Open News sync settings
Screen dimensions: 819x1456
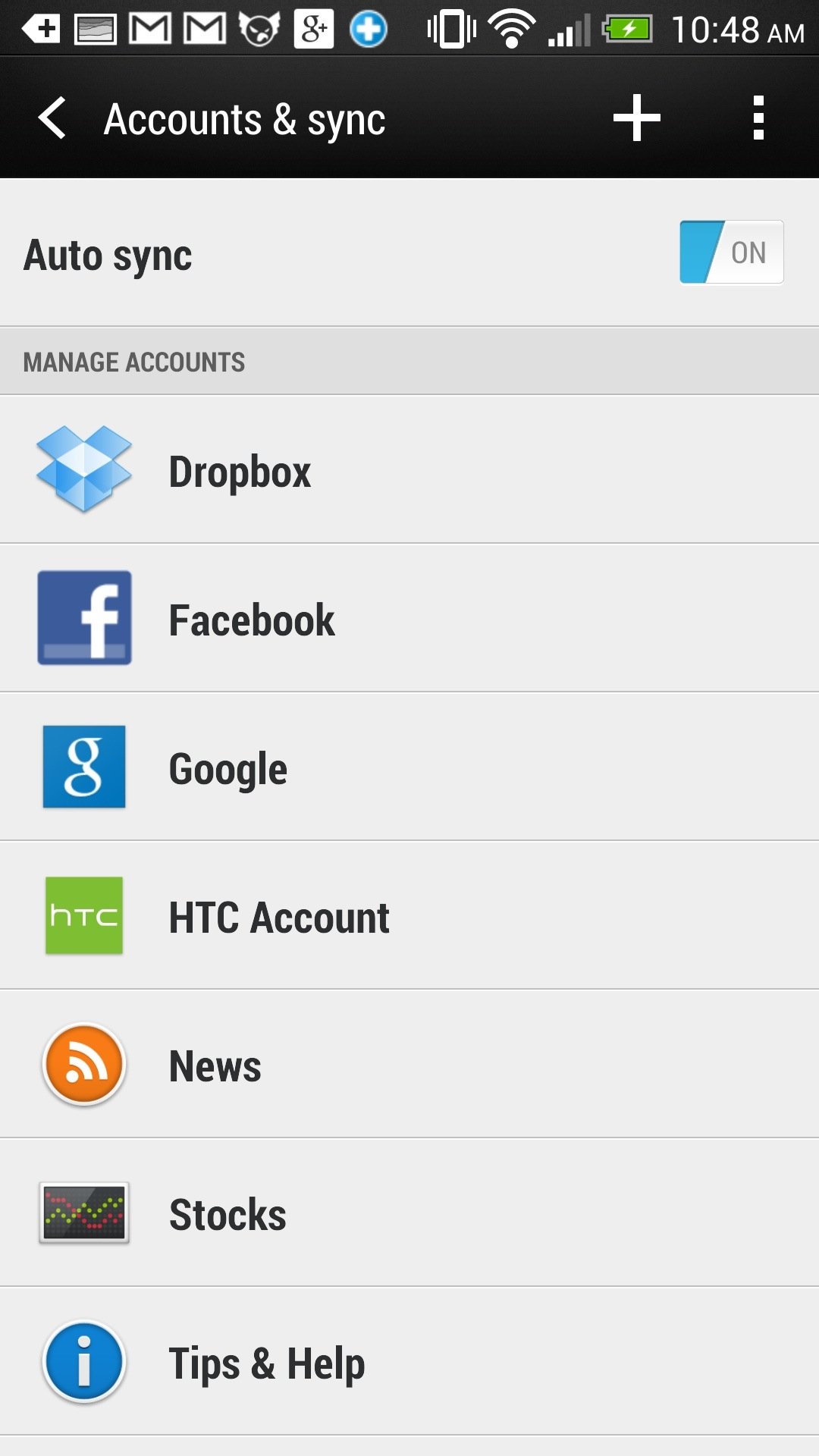tap(409, 1064)
